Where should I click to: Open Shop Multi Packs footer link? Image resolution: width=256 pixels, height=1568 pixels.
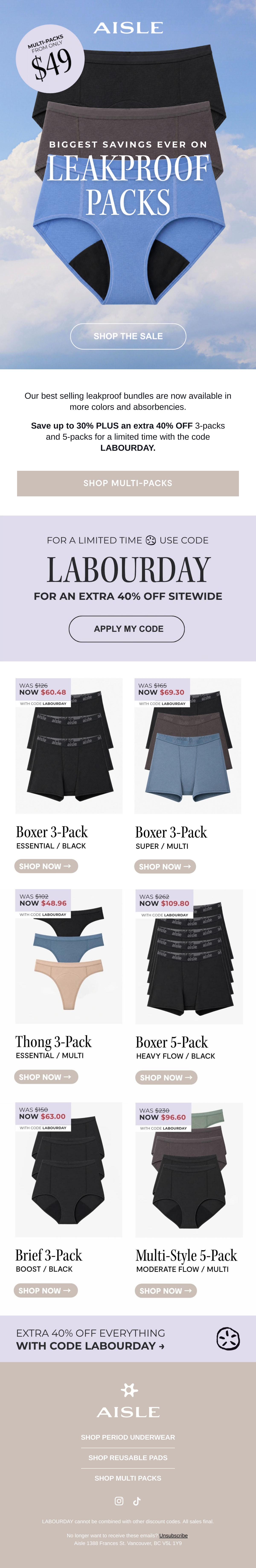coord(128,1478)
